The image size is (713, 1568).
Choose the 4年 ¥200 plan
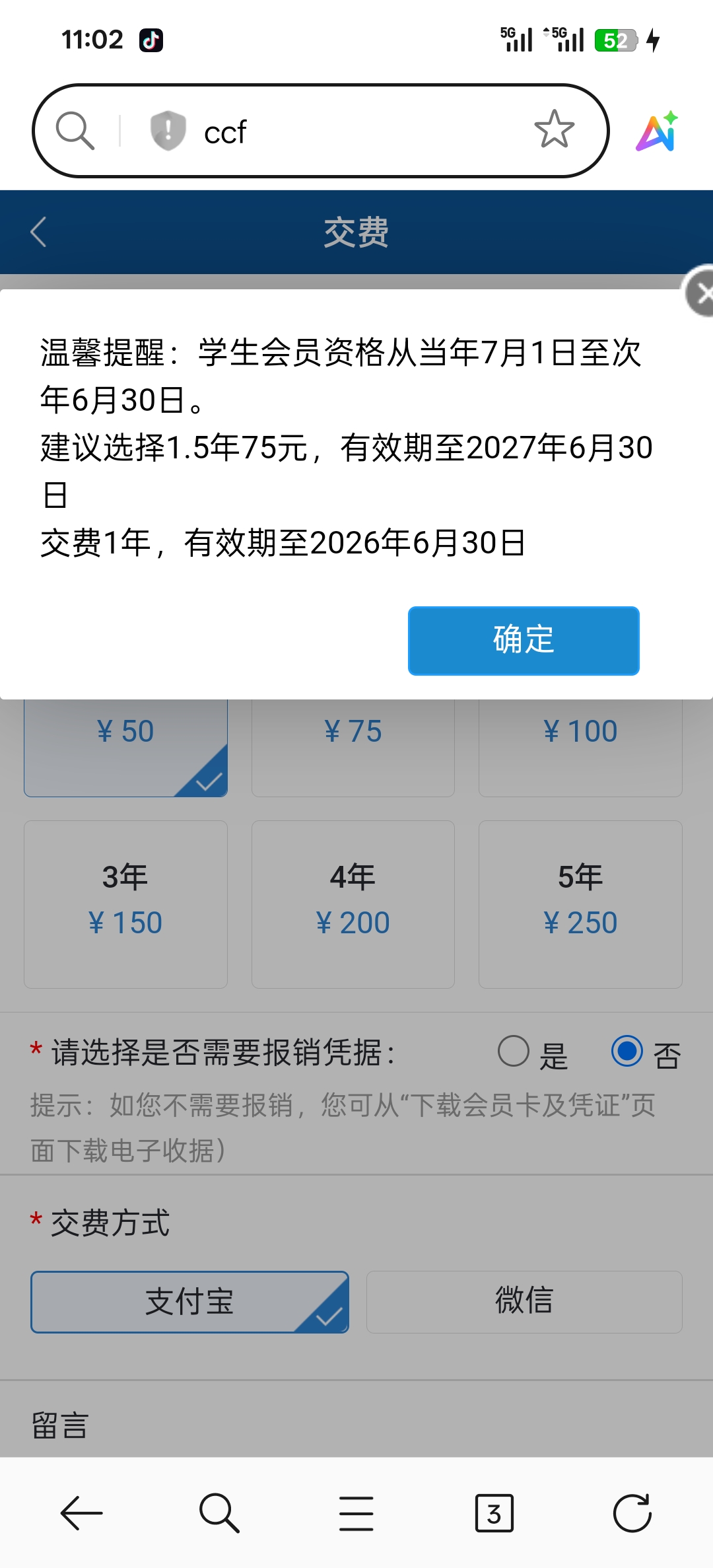tap(353, 904)
